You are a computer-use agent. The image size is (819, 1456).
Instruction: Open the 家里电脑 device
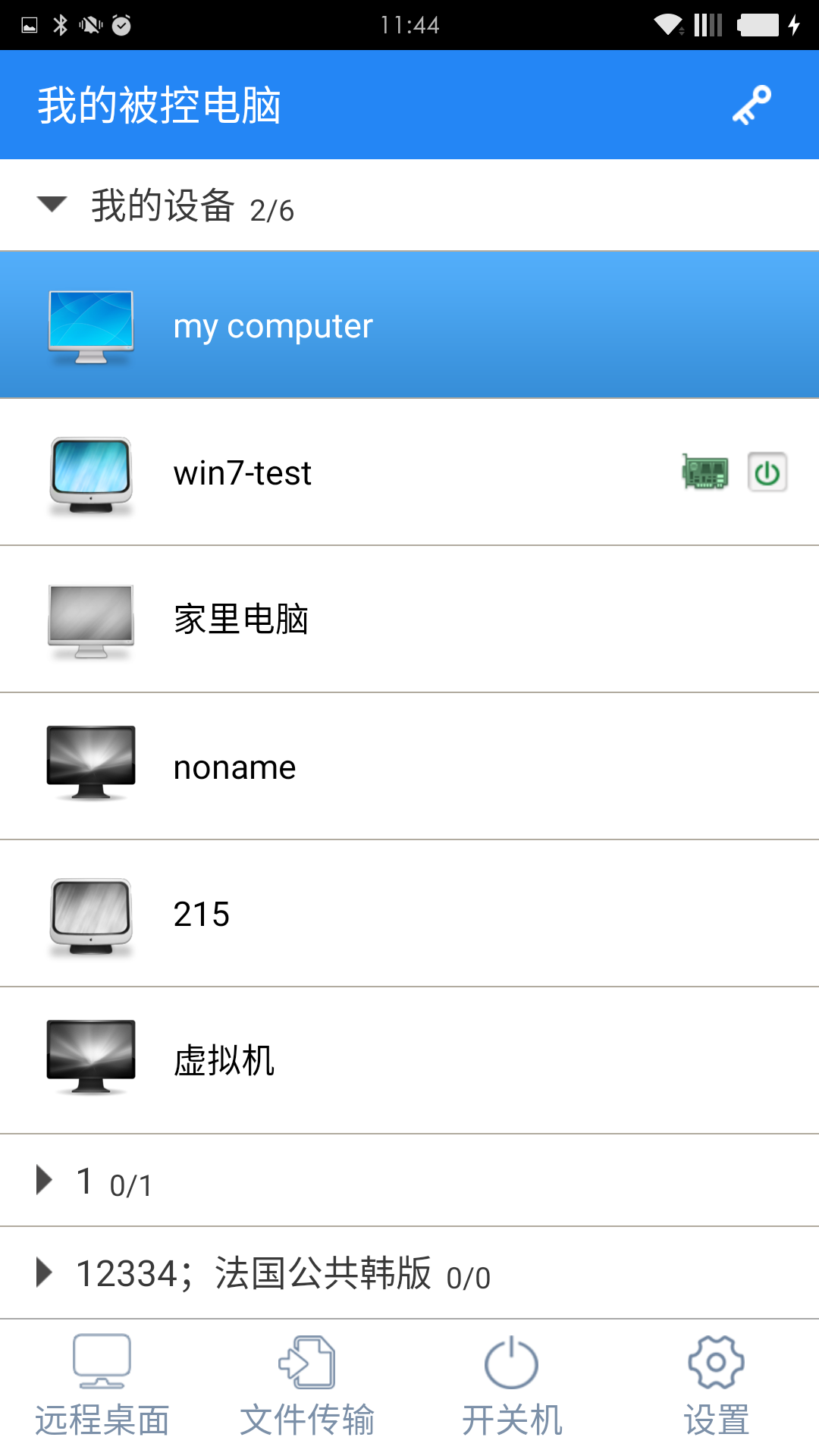409,620
